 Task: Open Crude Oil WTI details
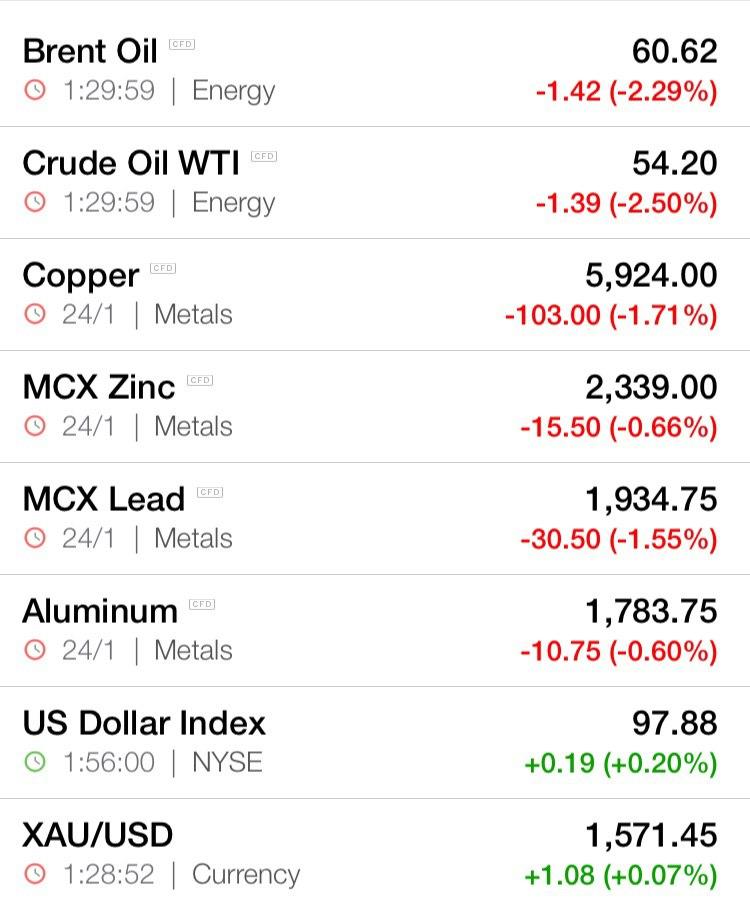(x=375, y=183)
